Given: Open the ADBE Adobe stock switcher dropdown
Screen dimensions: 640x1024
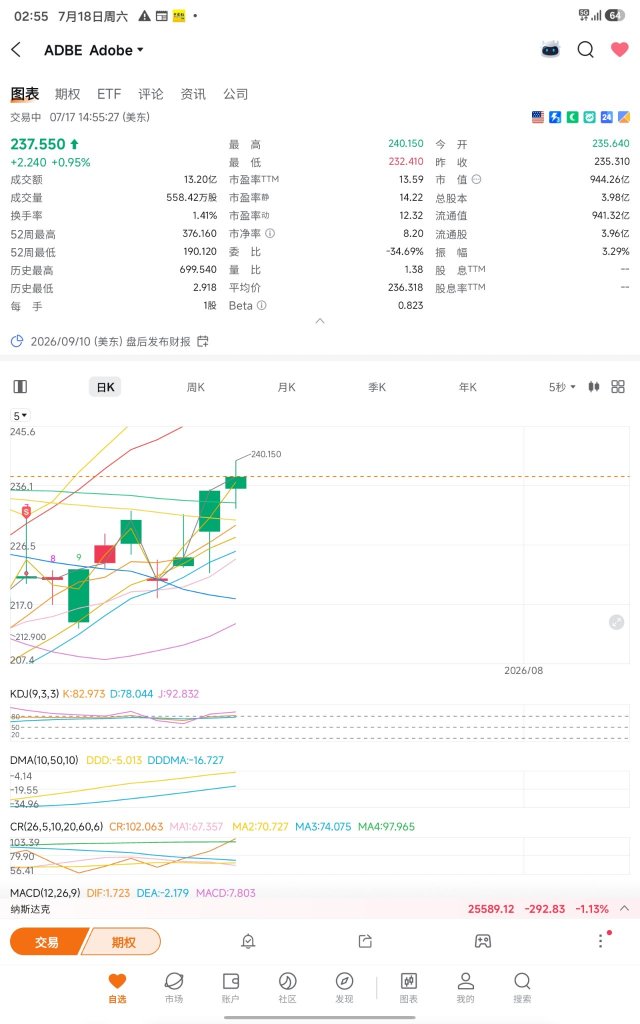Looking at the screenshot, I should (x=93, y=50).
